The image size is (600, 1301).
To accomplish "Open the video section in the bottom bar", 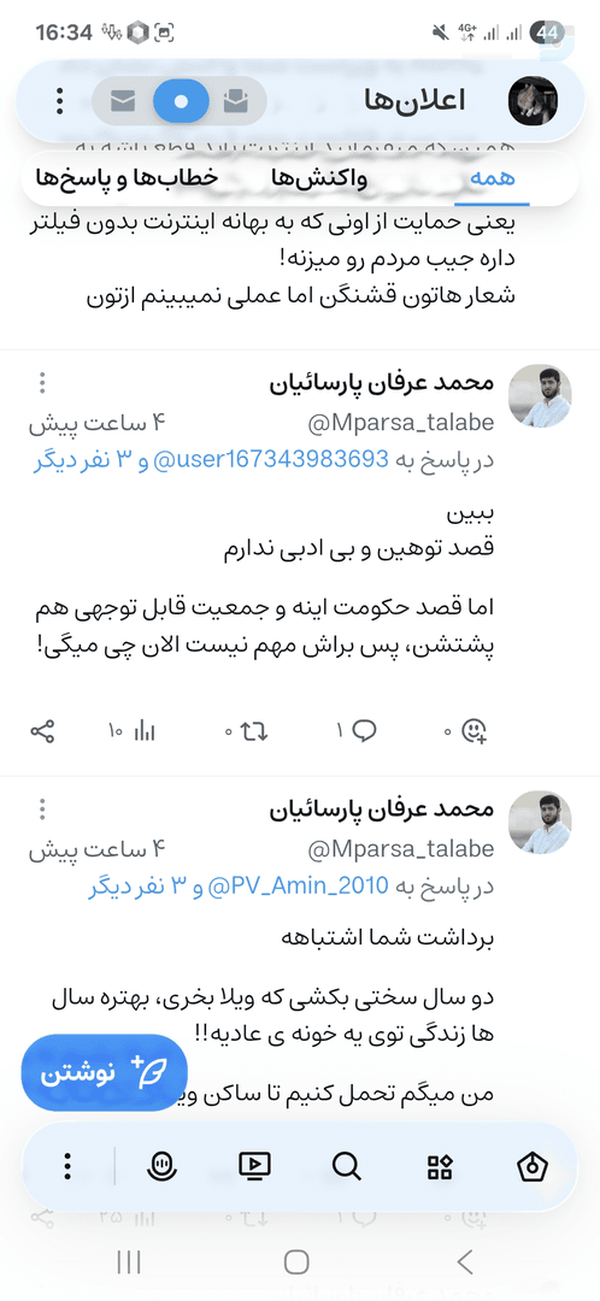I will pos(254,1165).
